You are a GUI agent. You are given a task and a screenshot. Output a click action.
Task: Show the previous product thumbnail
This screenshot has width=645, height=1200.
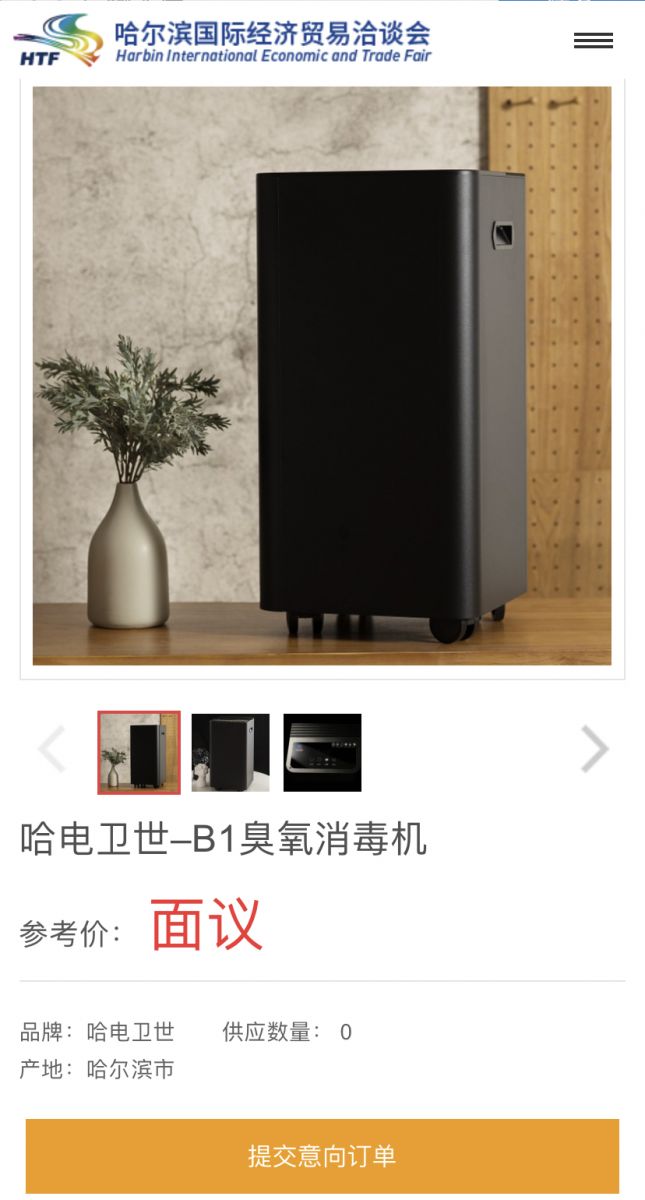click(x=52, y=749)
